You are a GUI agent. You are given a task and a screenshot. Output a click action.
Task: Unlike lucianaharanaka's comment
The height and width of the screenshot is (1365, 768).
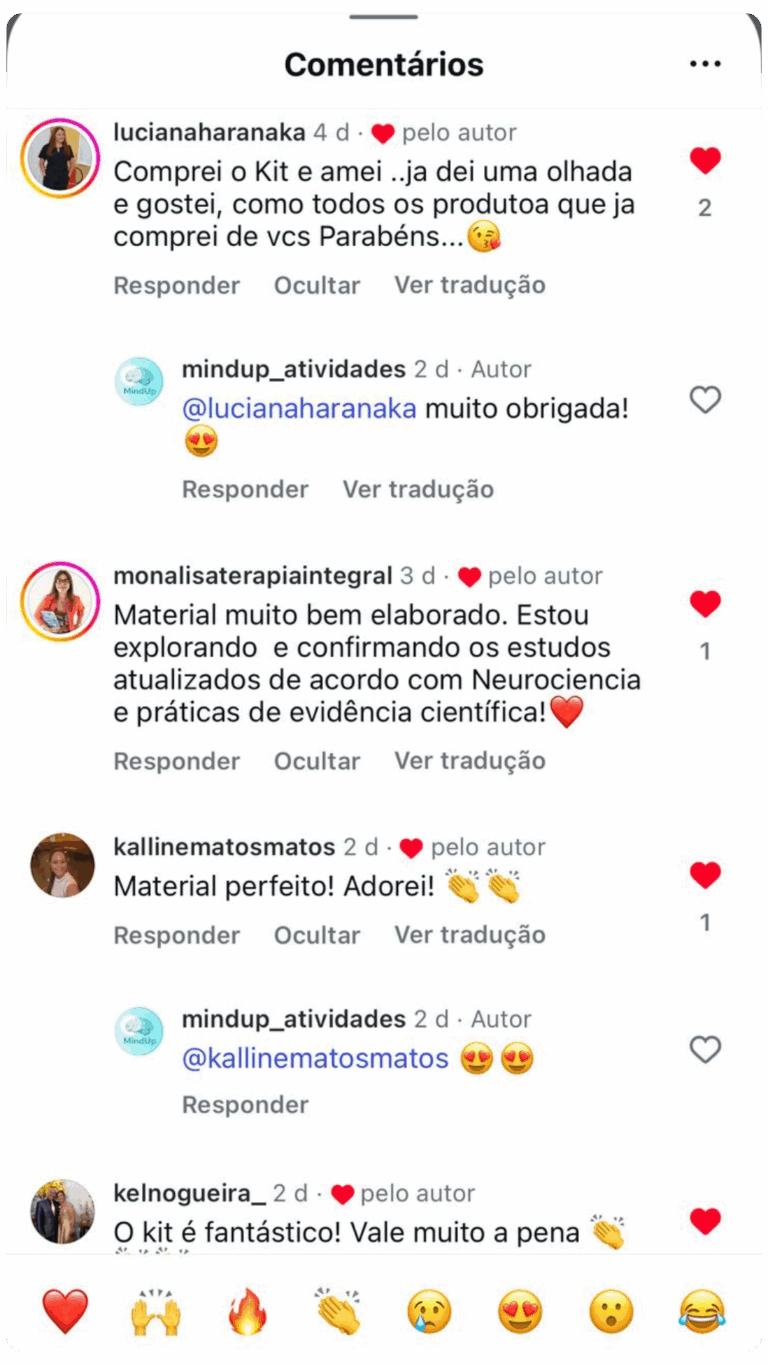tap(705, 160)
